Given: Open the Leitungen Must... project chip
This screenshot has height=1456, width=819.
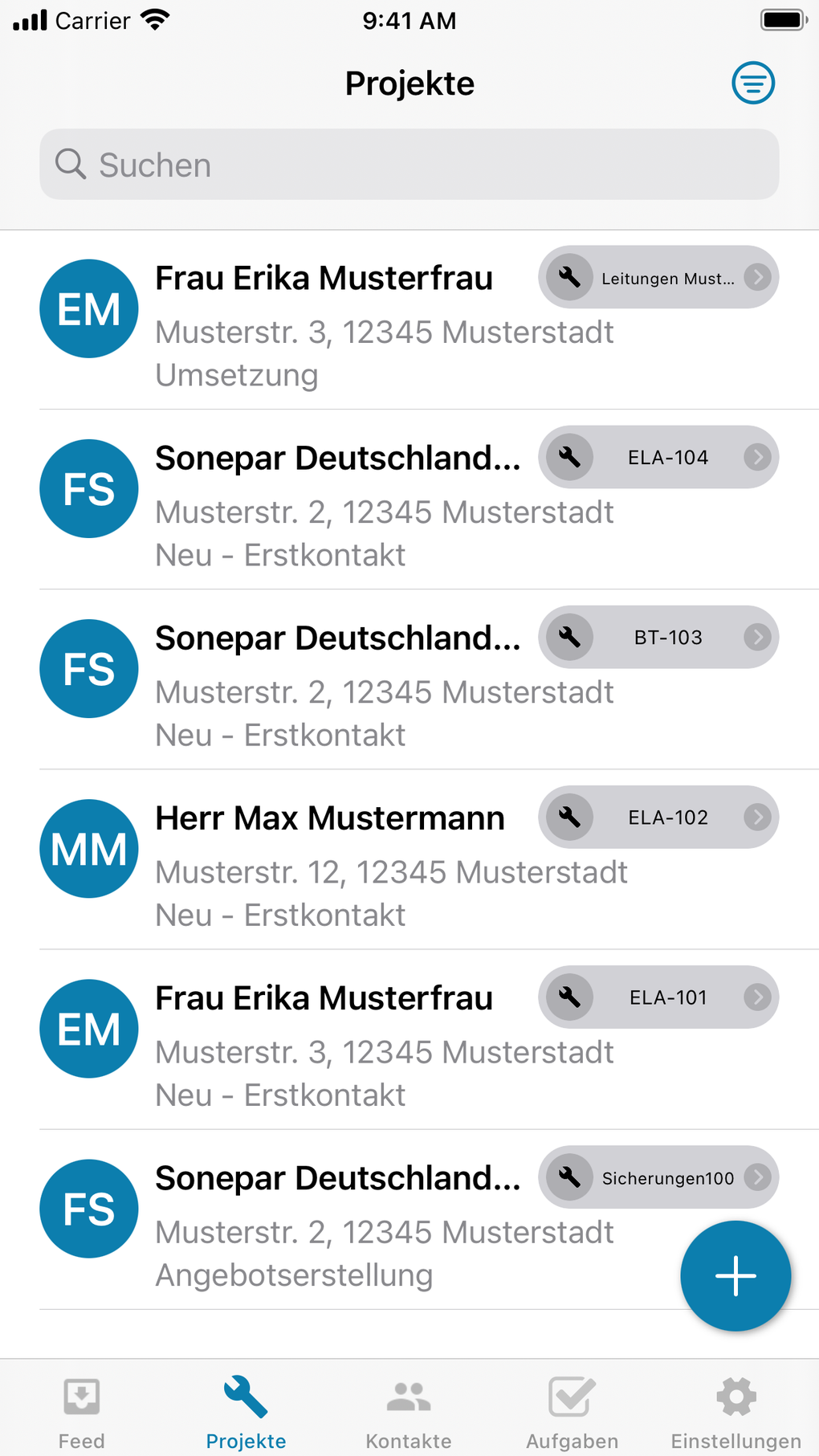Looking at the screenshot, I should coord(658,278).
